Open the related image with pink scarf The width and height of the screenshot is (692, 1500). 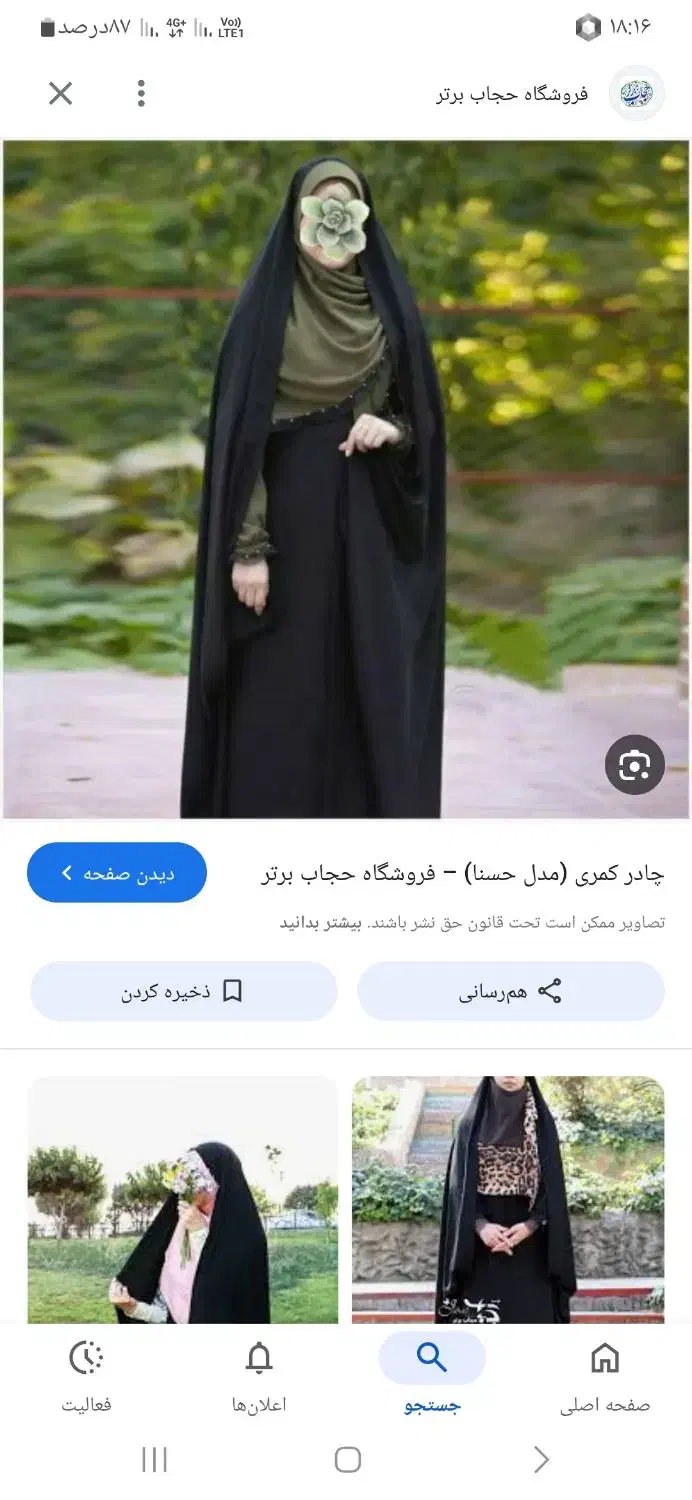tap(183, 1200)
